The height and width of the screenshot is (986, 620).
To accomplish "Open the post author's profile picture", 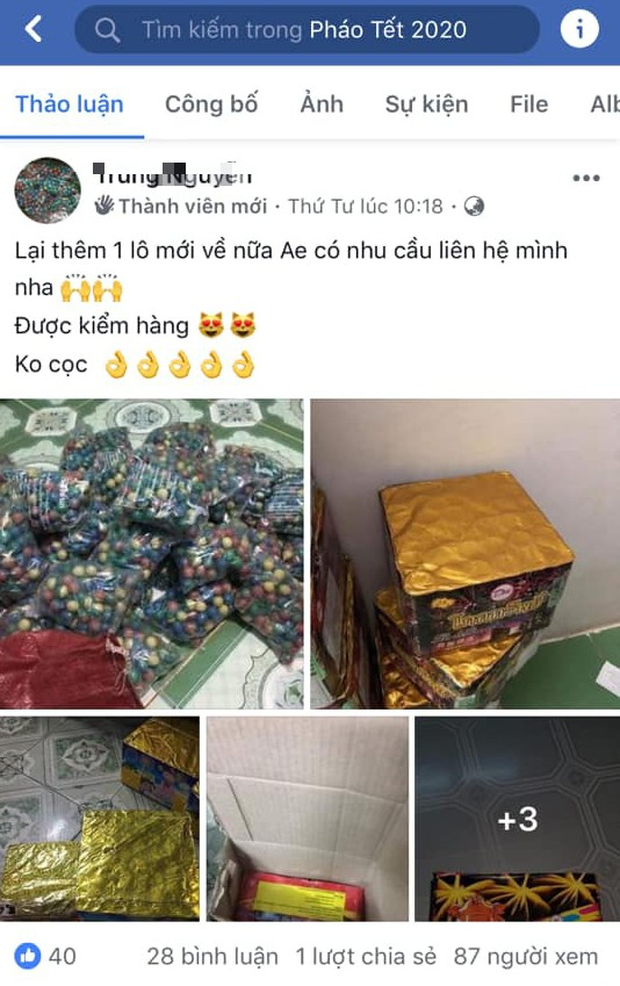I will [x=47, y=190].
